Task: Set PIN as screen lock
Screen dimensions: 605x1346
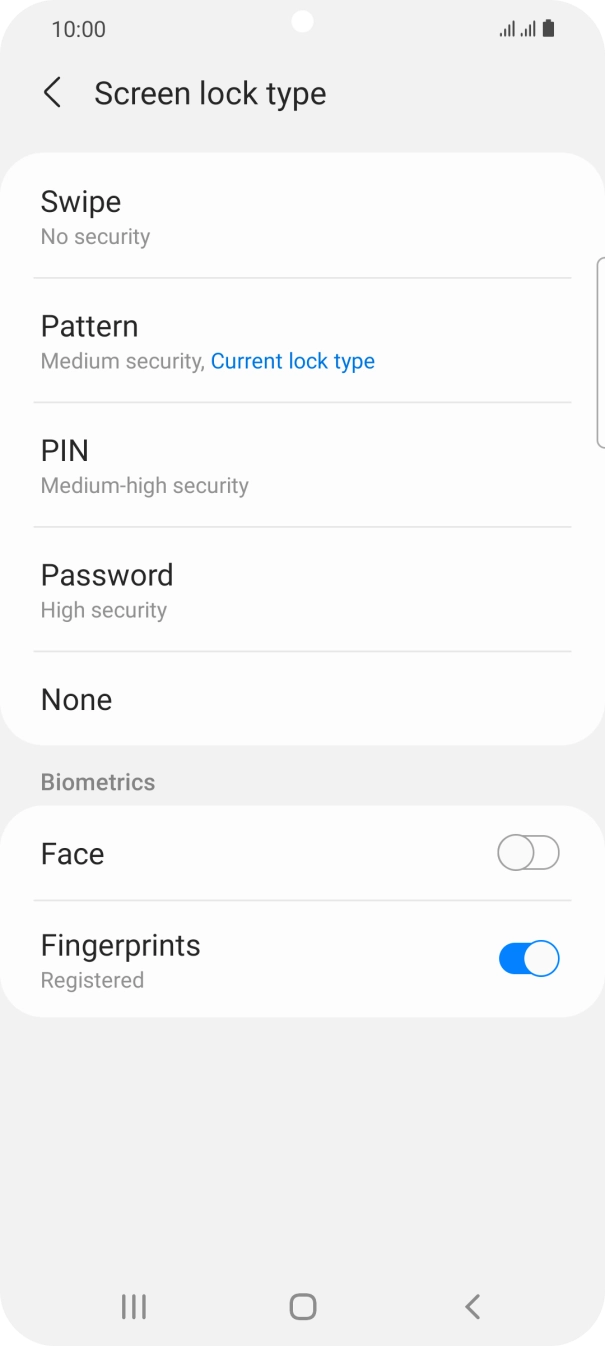Action: point(300,465)
